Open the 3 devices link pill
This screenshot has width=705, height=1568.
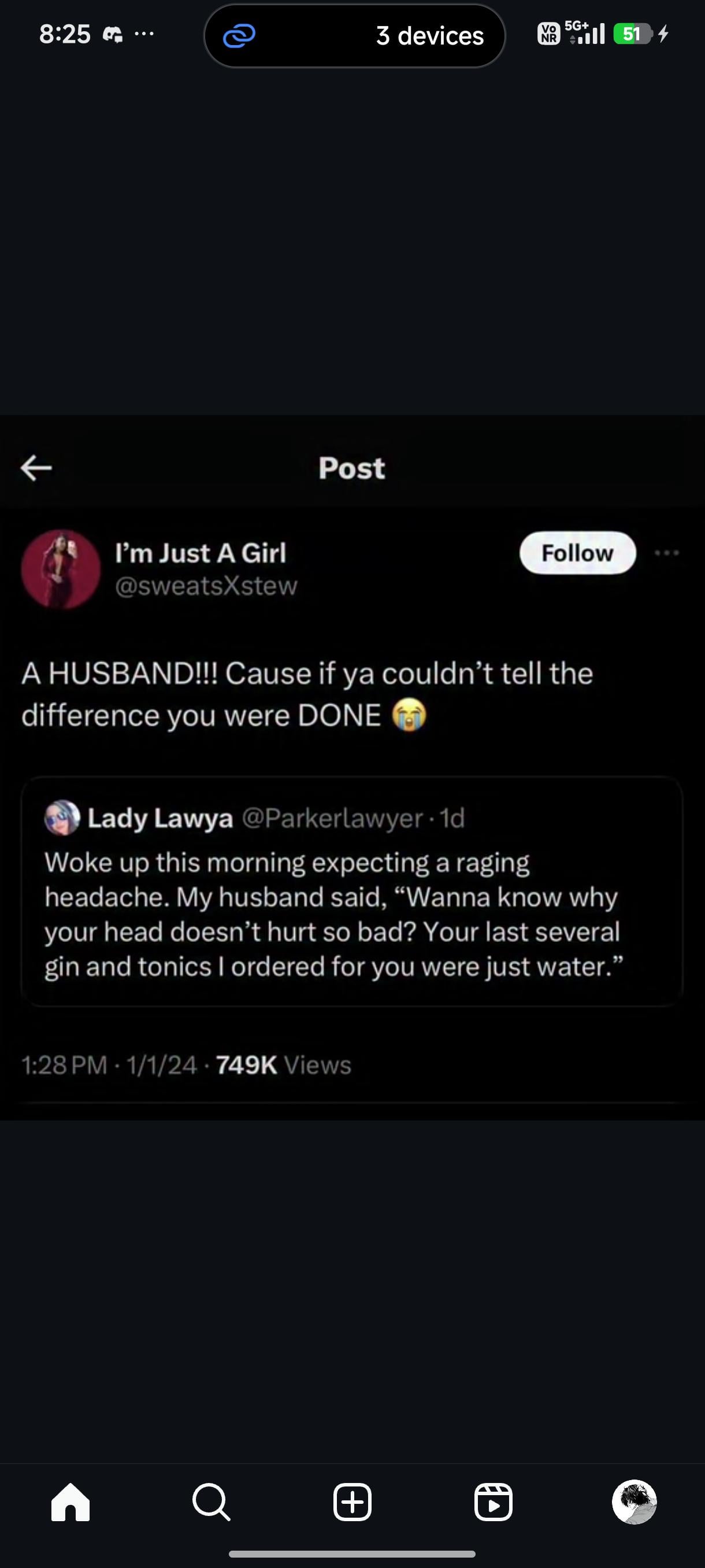click(x=355, y=36)
